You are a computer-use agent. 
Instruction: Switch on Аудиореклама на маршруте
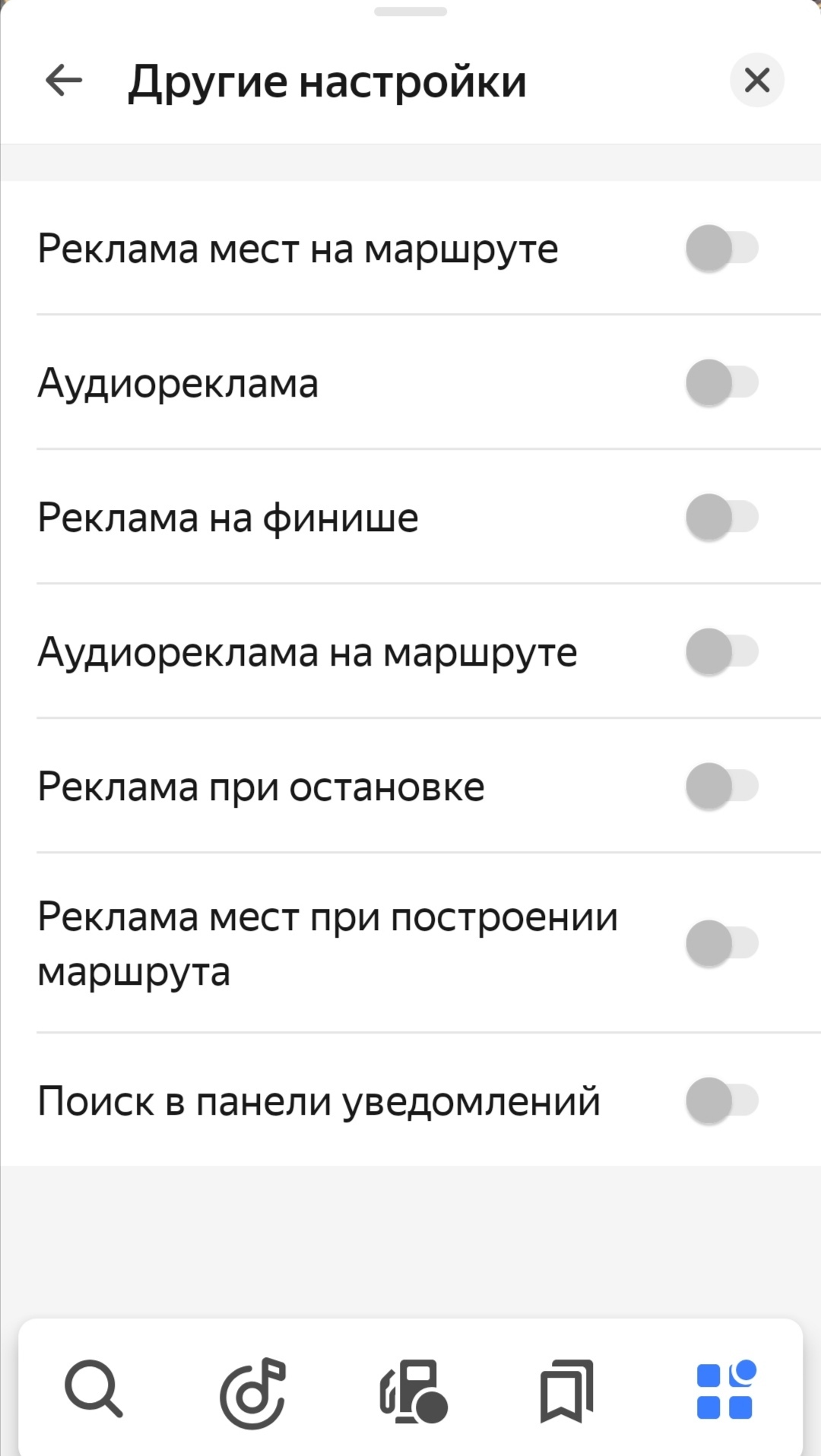coord(722,652)
